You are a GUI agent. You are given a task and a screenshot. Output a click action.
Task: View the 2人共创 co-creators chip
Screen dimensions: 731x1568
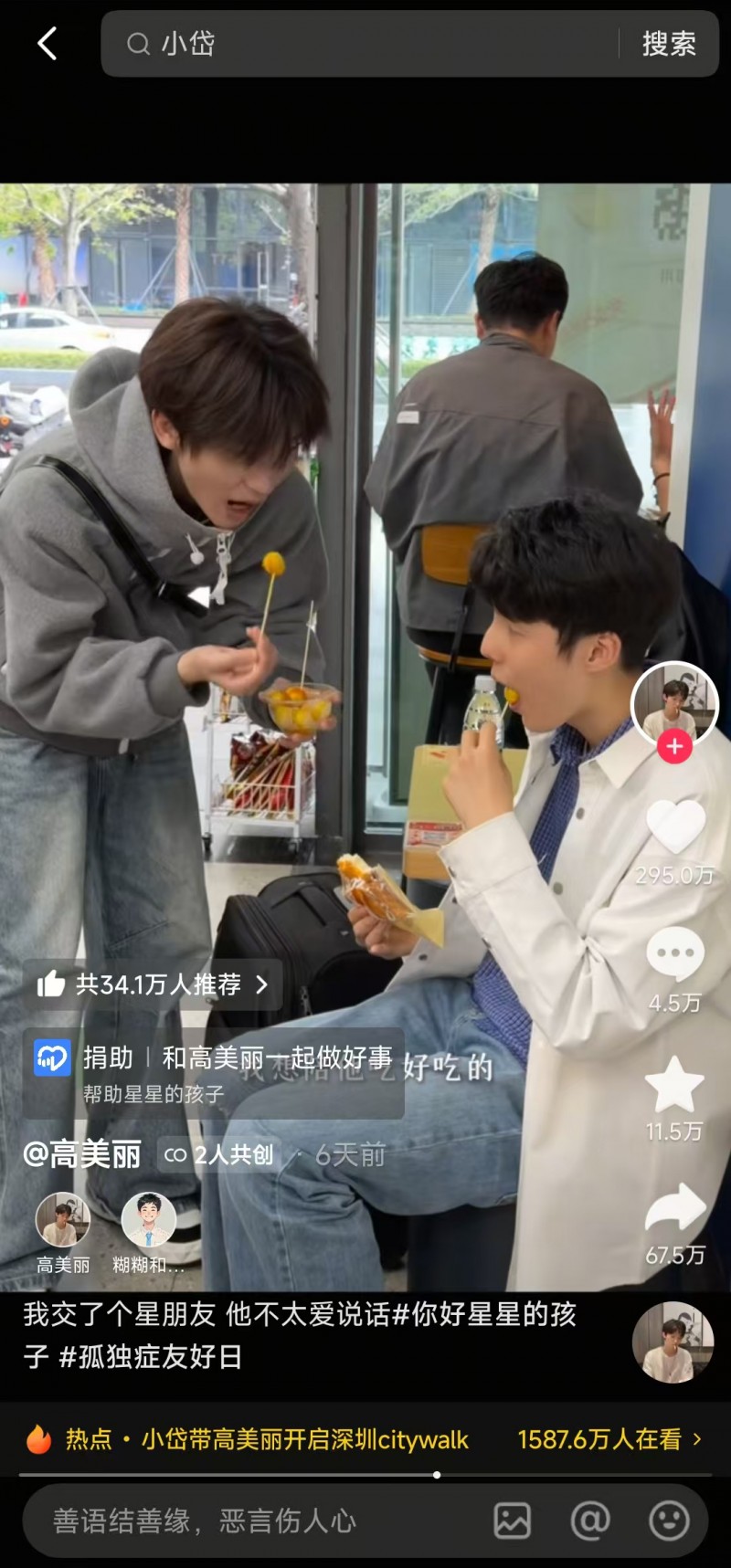click(x=219, y=1154)
